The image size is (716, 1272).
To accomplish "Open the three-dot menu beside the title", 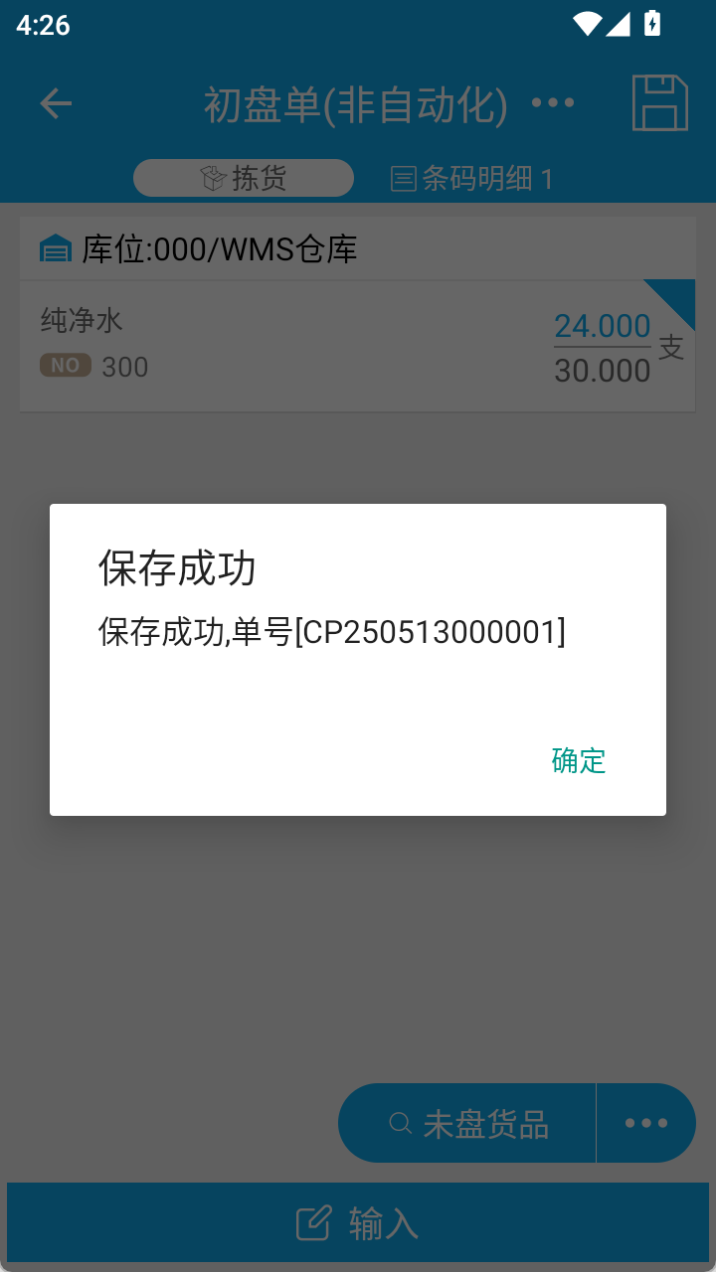I will pos(552,103).
